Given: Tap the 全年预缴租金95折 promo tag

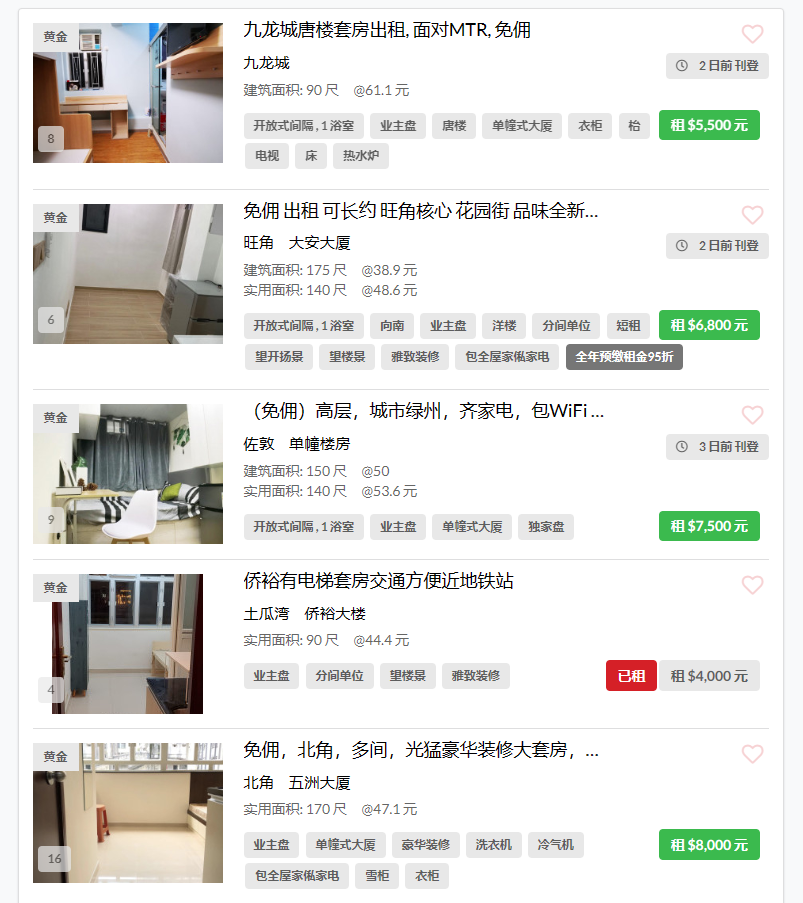Looking at the screenshot, I should point(624,357).
